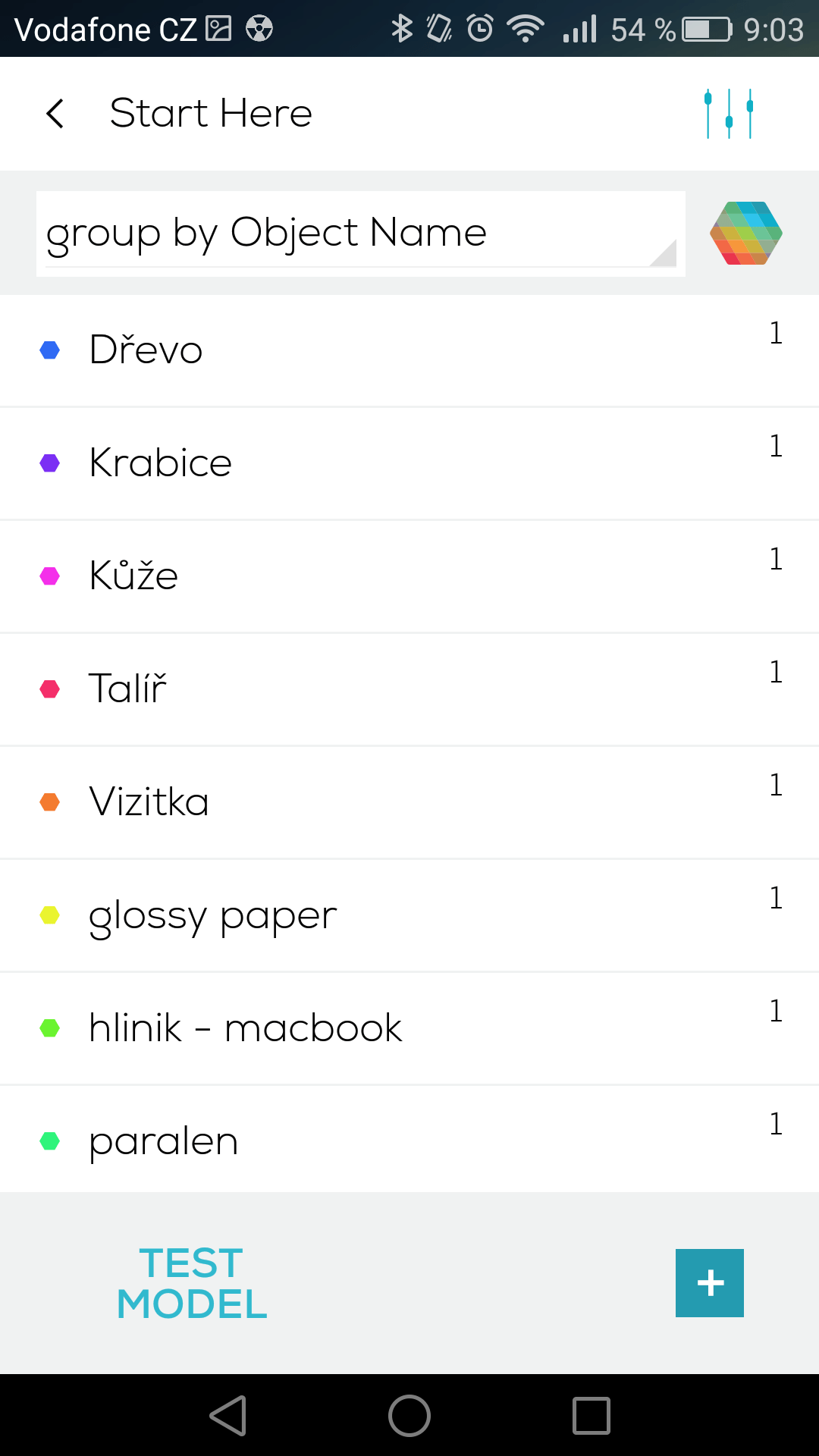The width and height of the screenshot is (819, 1456).
Task: Tap the system home button
Action: [409, 1416]
